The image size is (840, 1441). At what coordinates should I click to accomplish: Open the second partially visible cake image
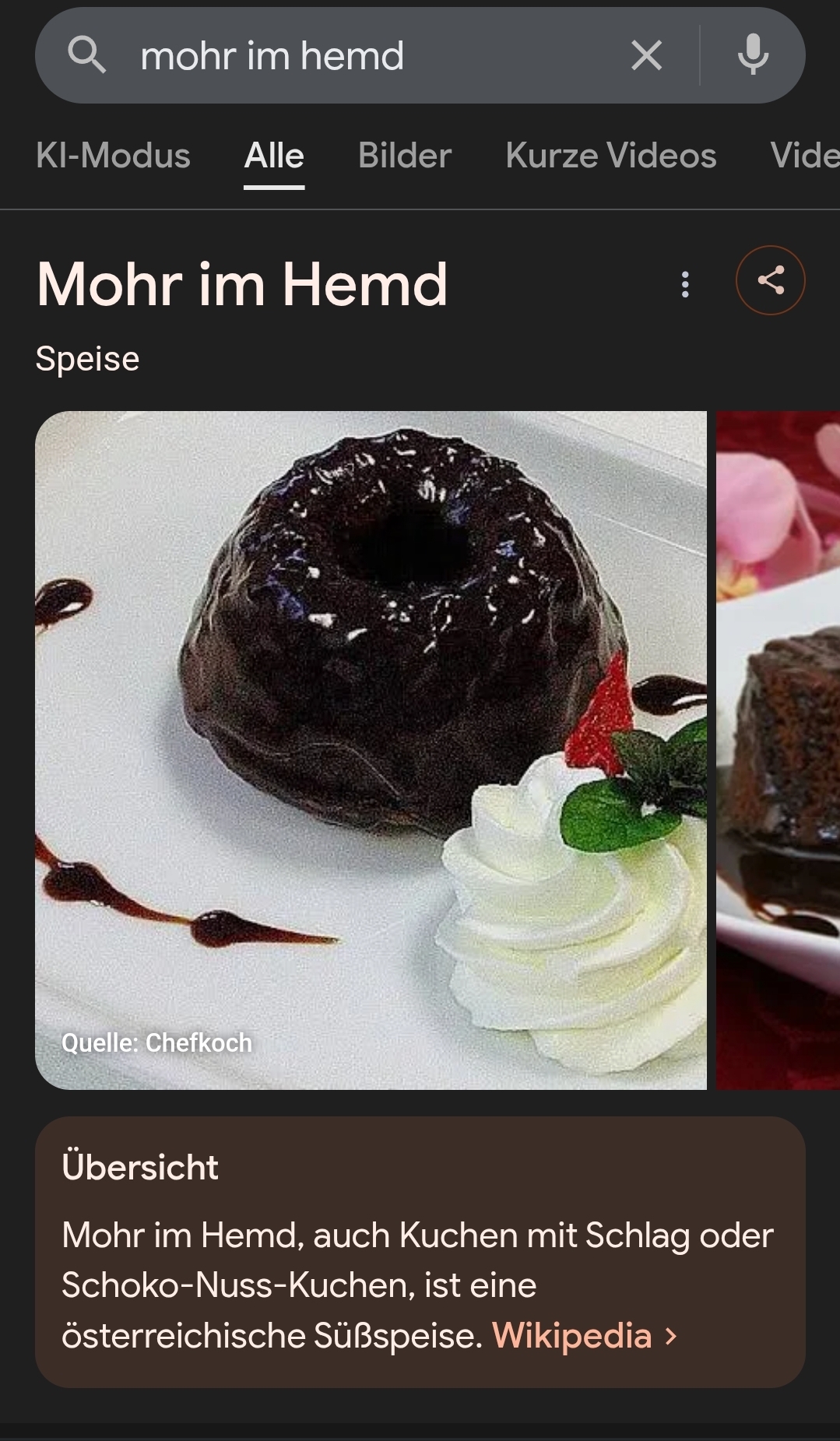coord(778,750)
